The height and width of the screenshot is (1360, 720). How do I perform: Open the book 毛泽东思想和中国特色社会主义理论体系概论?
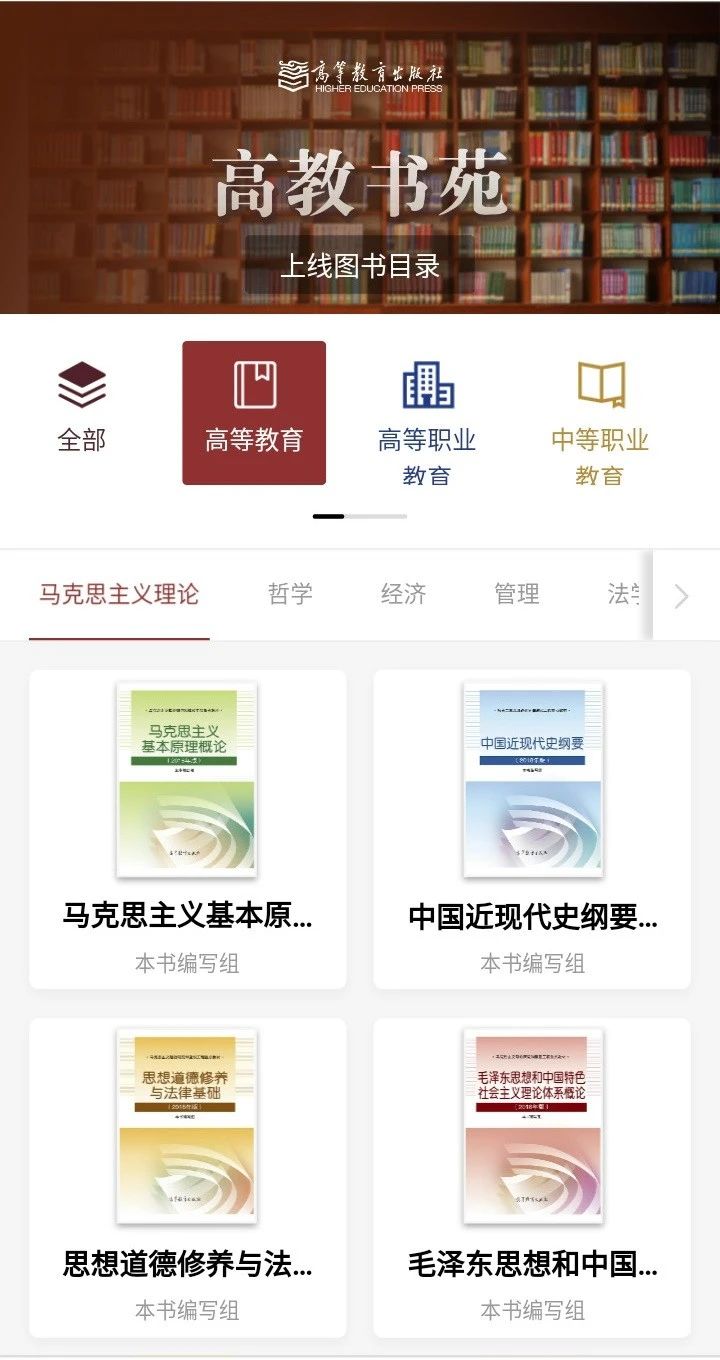point(532,1177)
